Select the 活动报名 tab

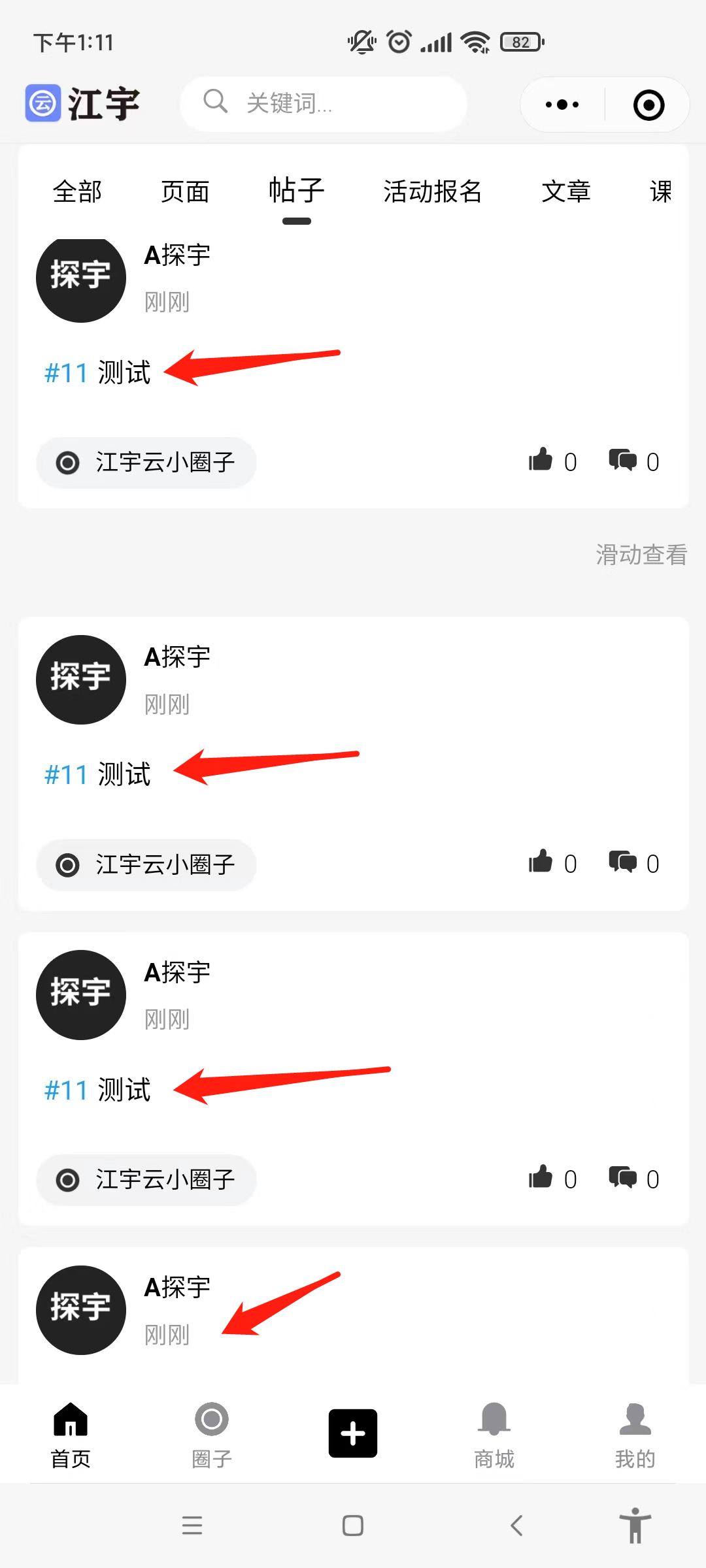(432, 191)
